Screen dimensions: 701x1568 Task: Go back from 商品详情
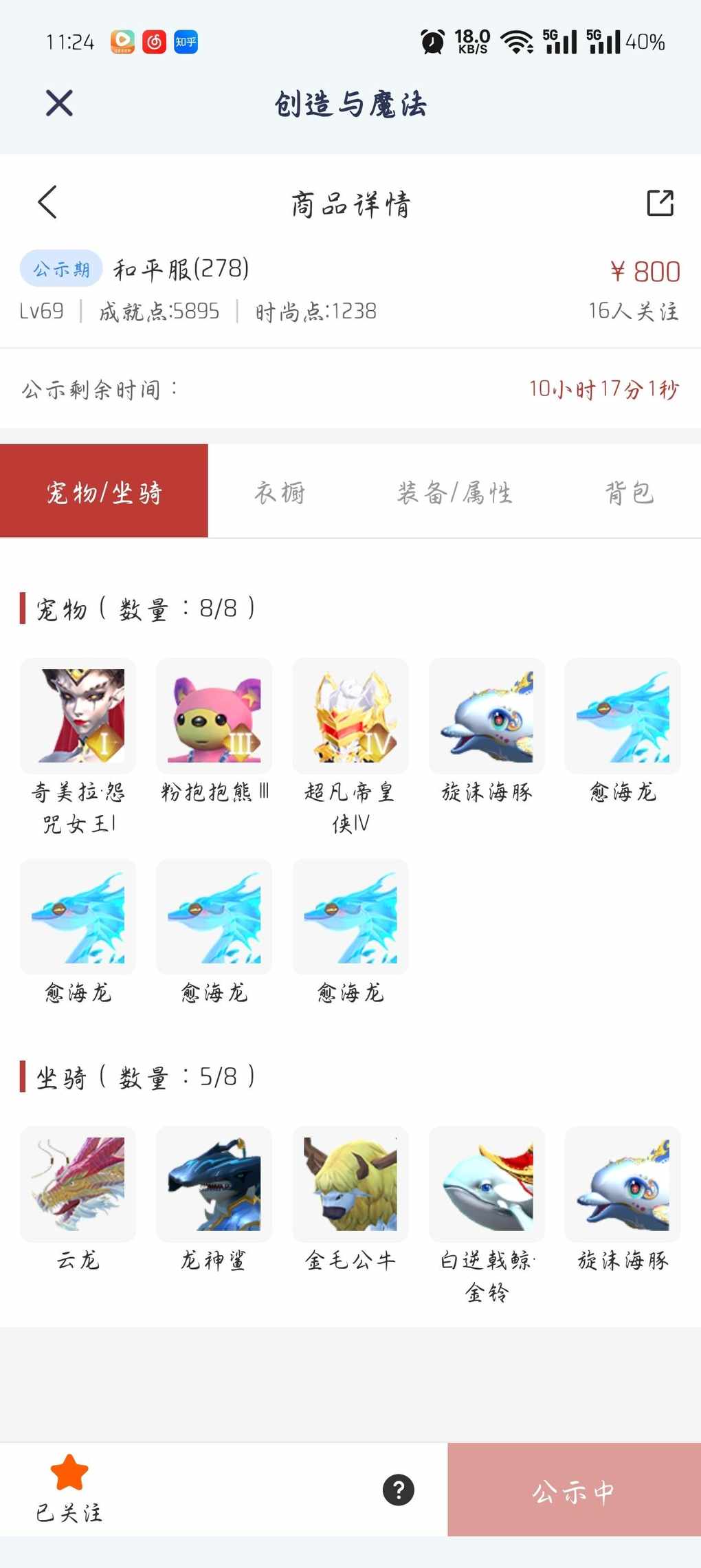click(x=47, y=202)
